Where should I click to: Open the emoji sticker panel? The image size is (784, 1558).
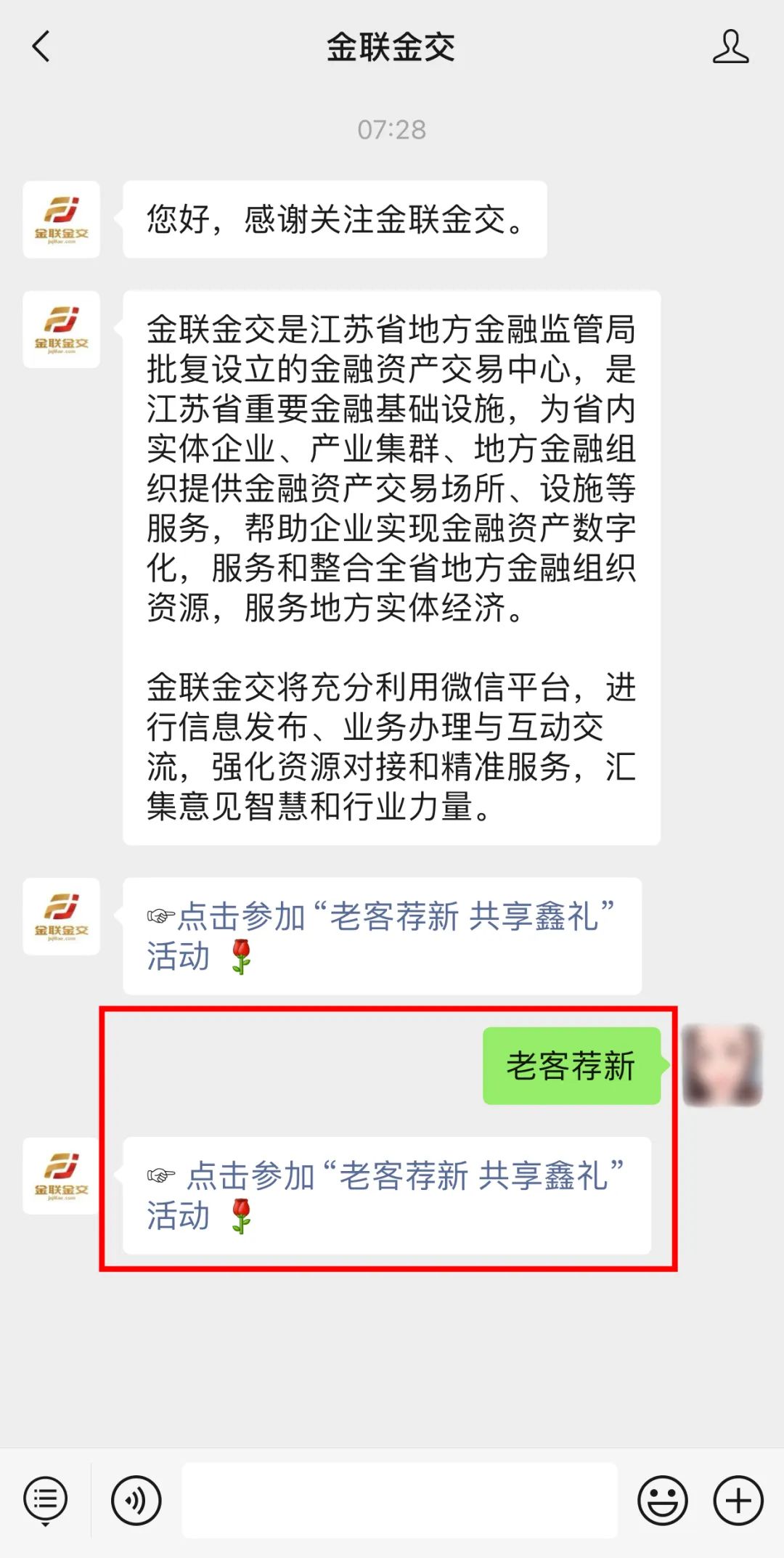(x=662, y=1500)
